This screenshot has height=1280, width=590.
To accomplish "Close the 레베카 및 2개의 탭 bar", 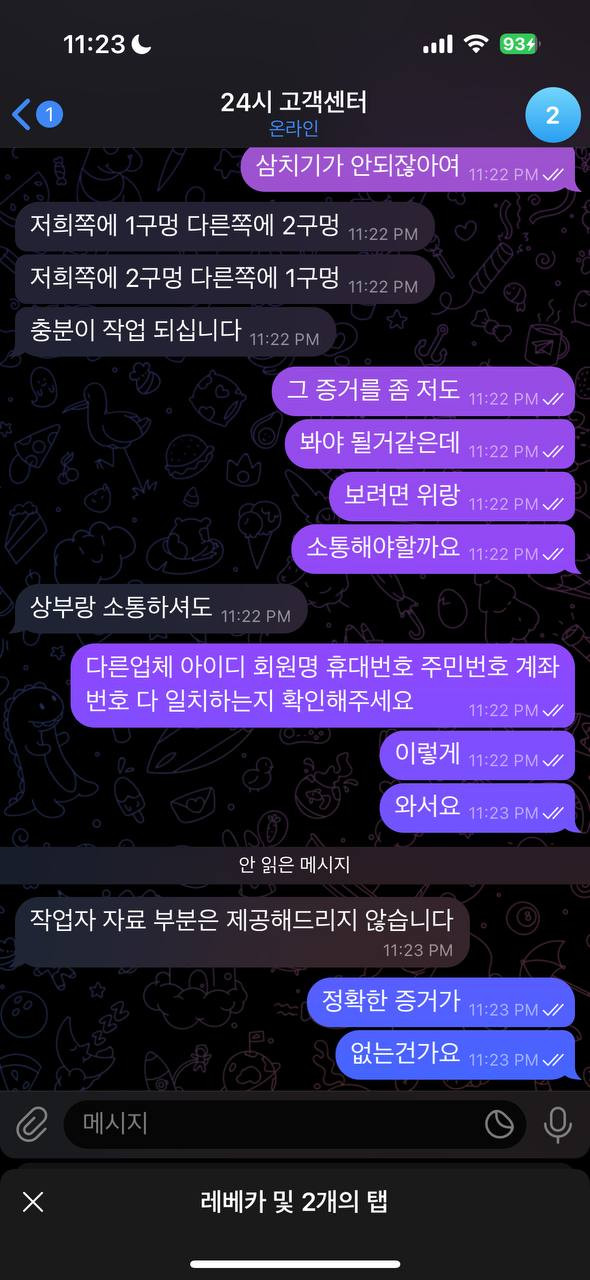I will (x=33, y=1201).
